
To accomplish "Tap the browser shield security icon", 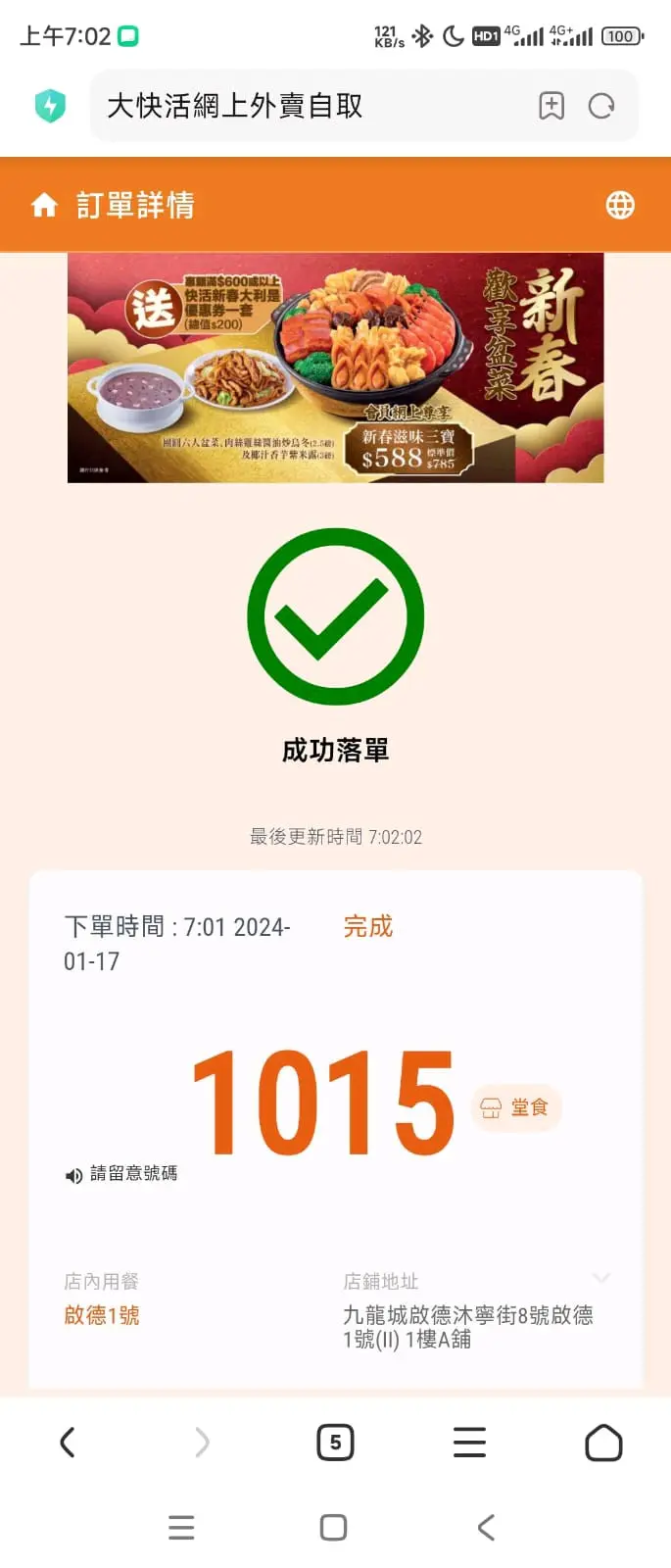I will tap(50, 106).
